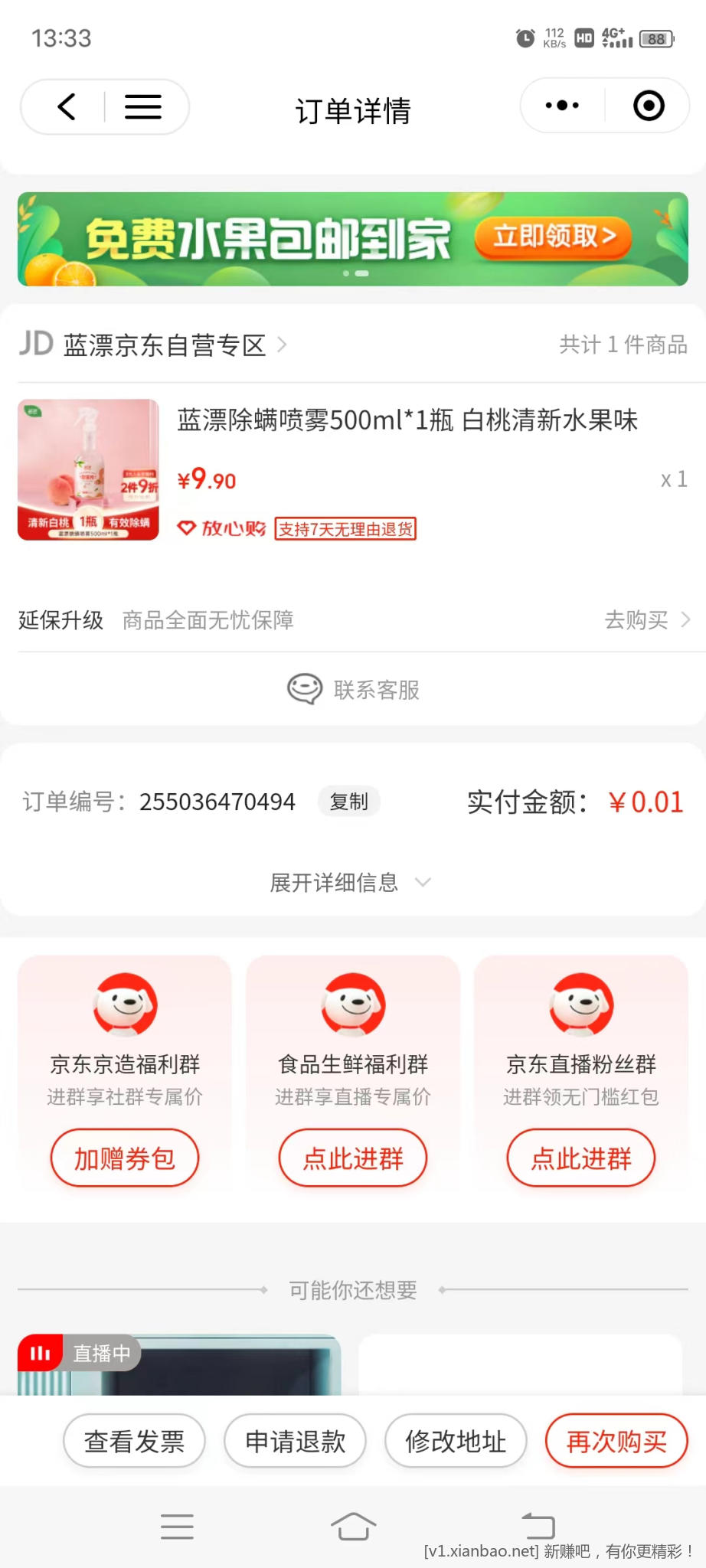Close the mini program via the circle icon

pos(649,106)
